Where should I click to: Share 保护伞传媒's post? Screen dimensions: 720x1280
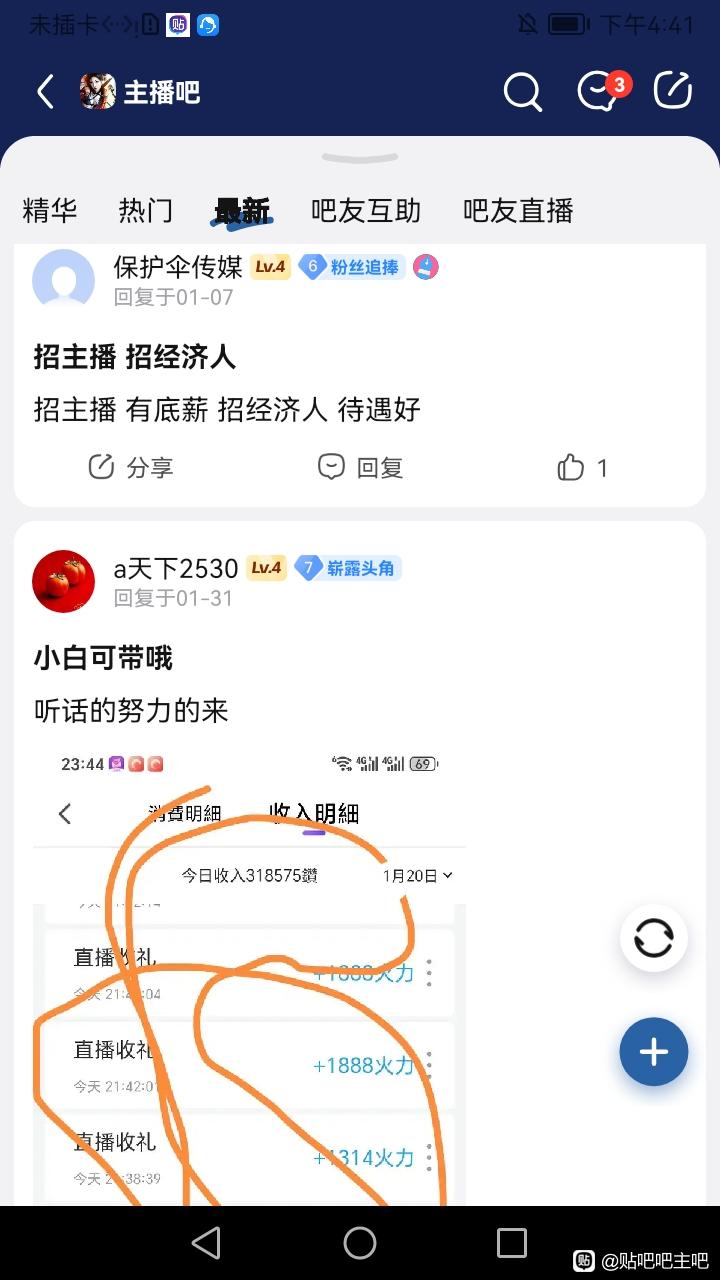[x=130, y=467]
